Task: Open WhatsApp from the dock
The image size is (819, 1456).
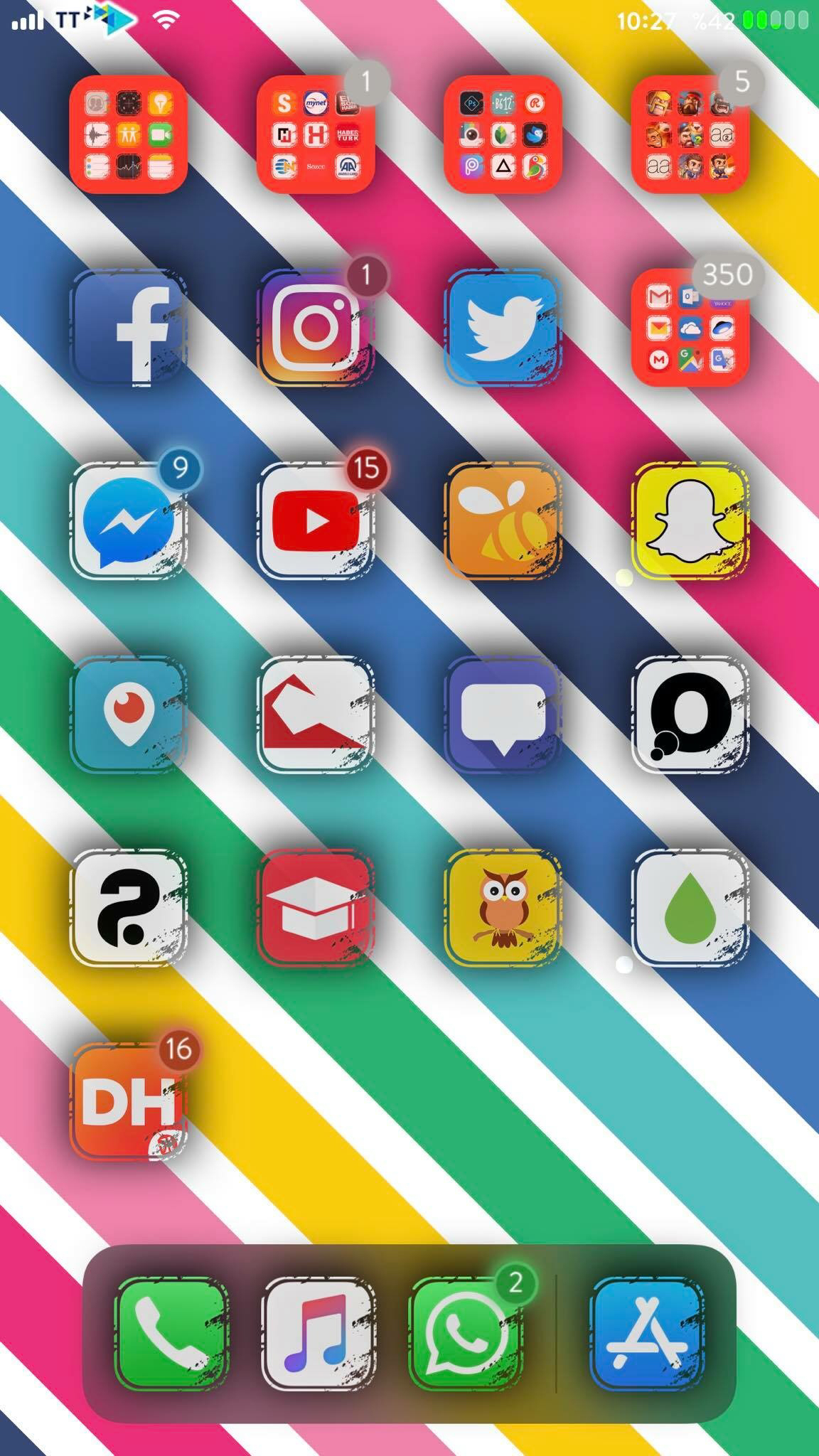Action: point(466,1333)
